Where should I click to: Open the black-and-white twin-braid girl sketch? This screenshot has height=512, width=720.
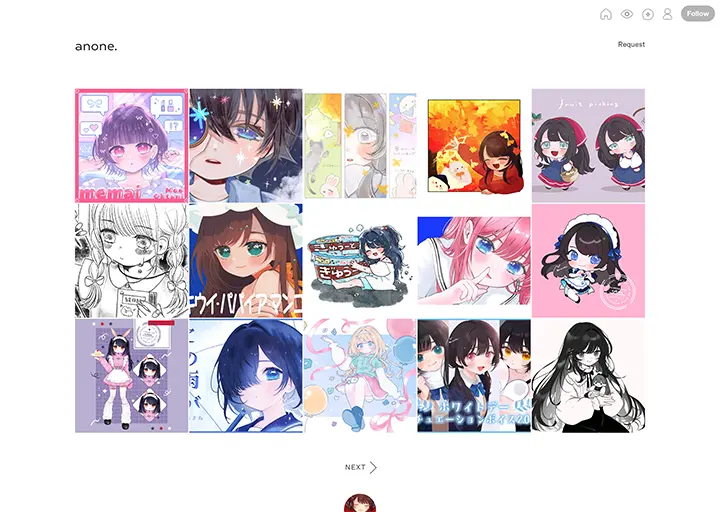click(131, 261)
